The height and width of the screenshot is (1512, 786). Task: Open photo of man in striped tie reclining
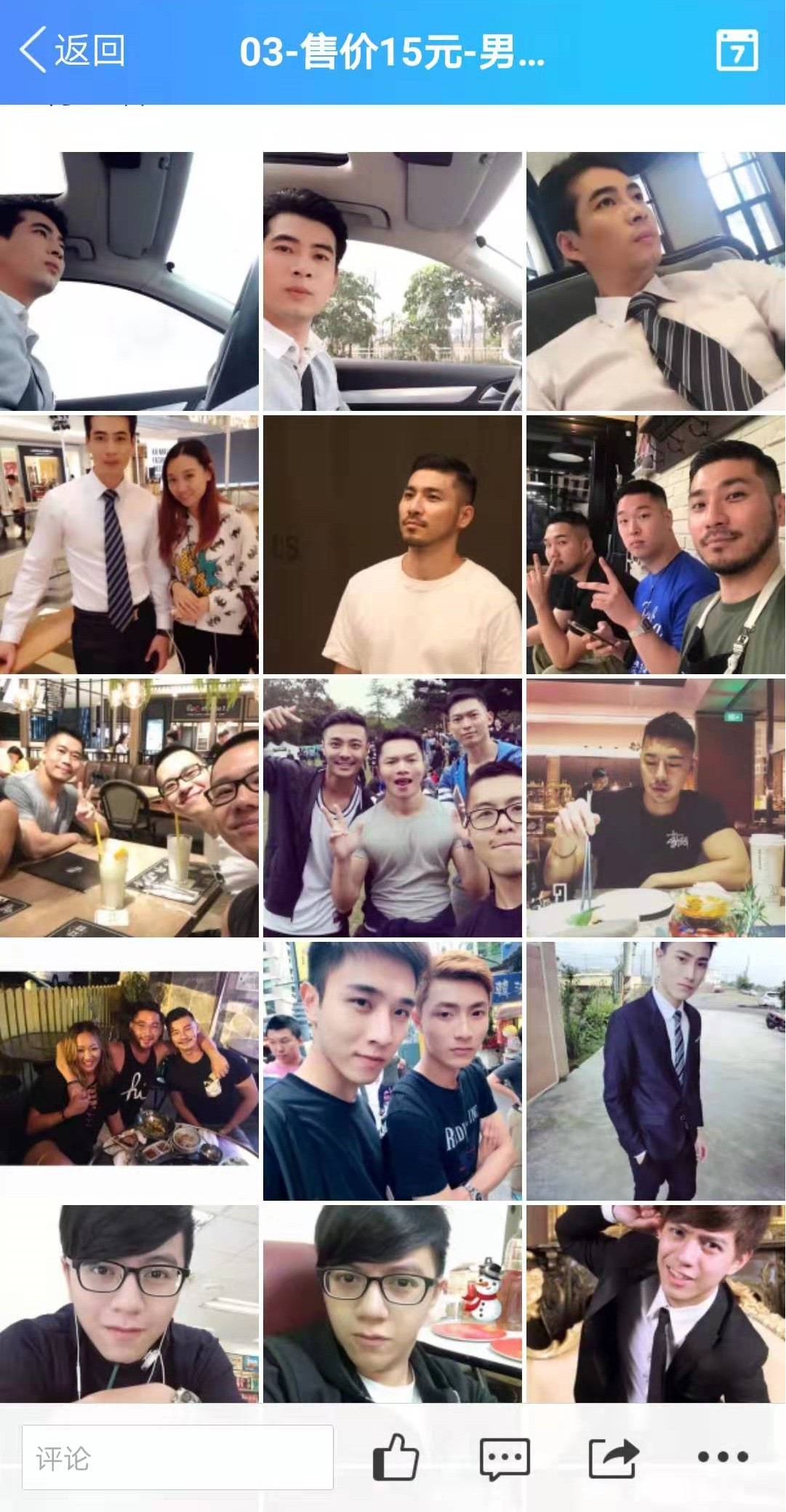655,281
